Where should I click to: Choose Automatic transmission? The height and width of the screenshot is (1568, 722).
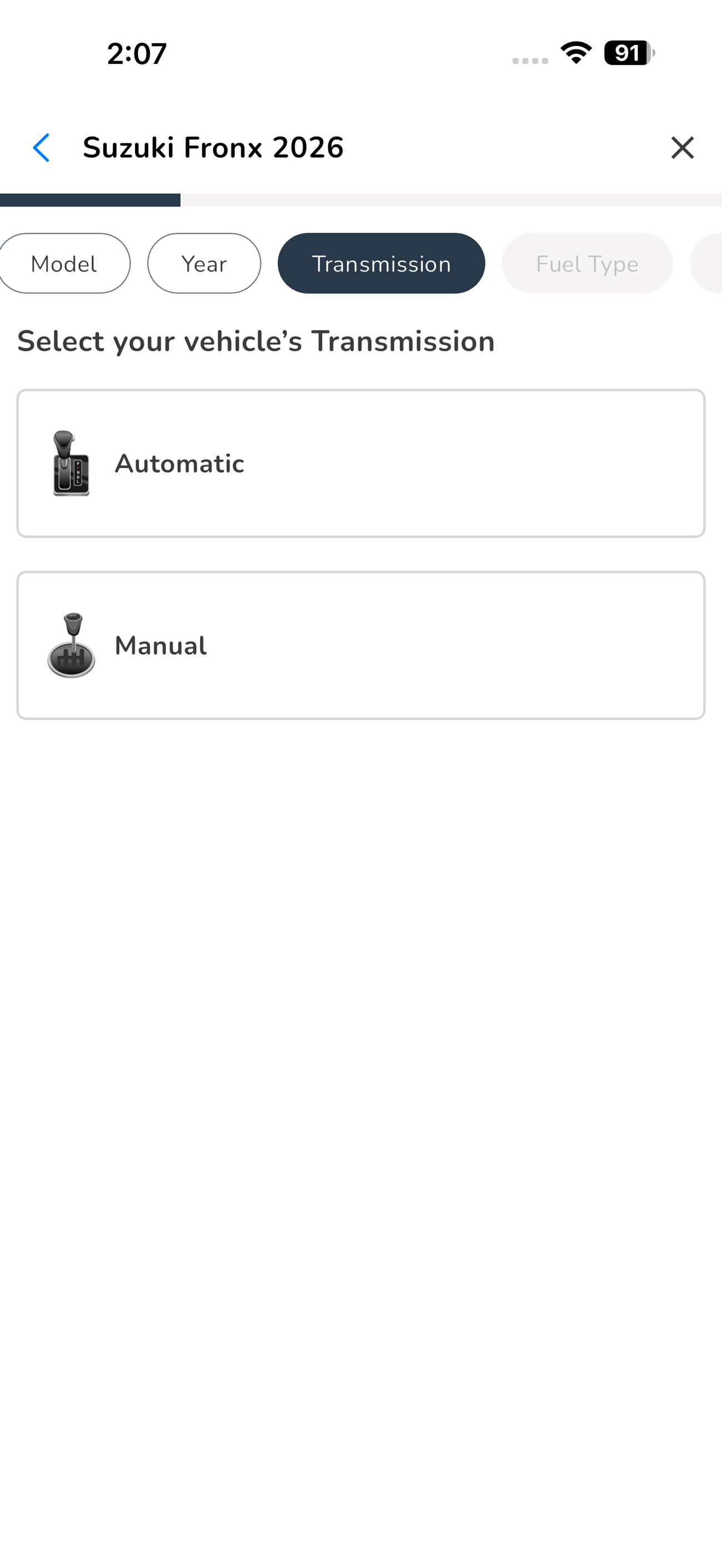click(x=360, y=463)
